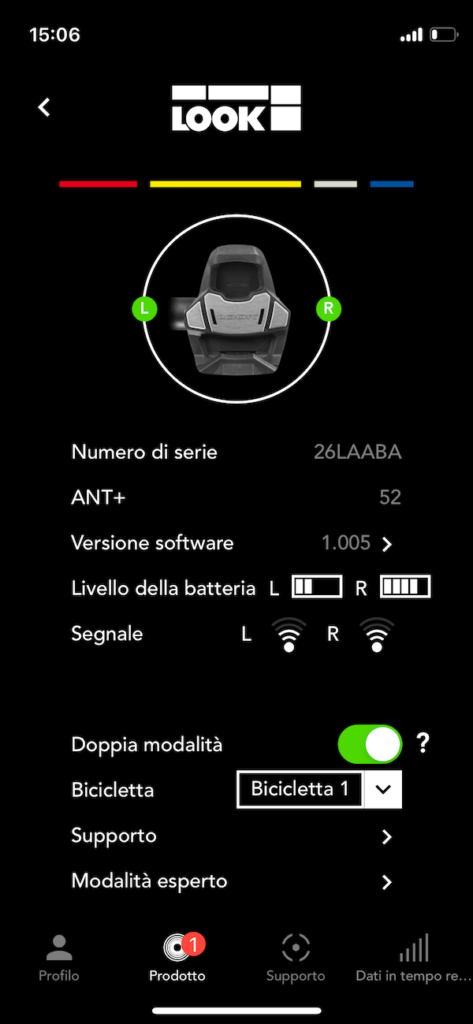
Task: Show help for Doppia modalità
Action: (423, 744)
